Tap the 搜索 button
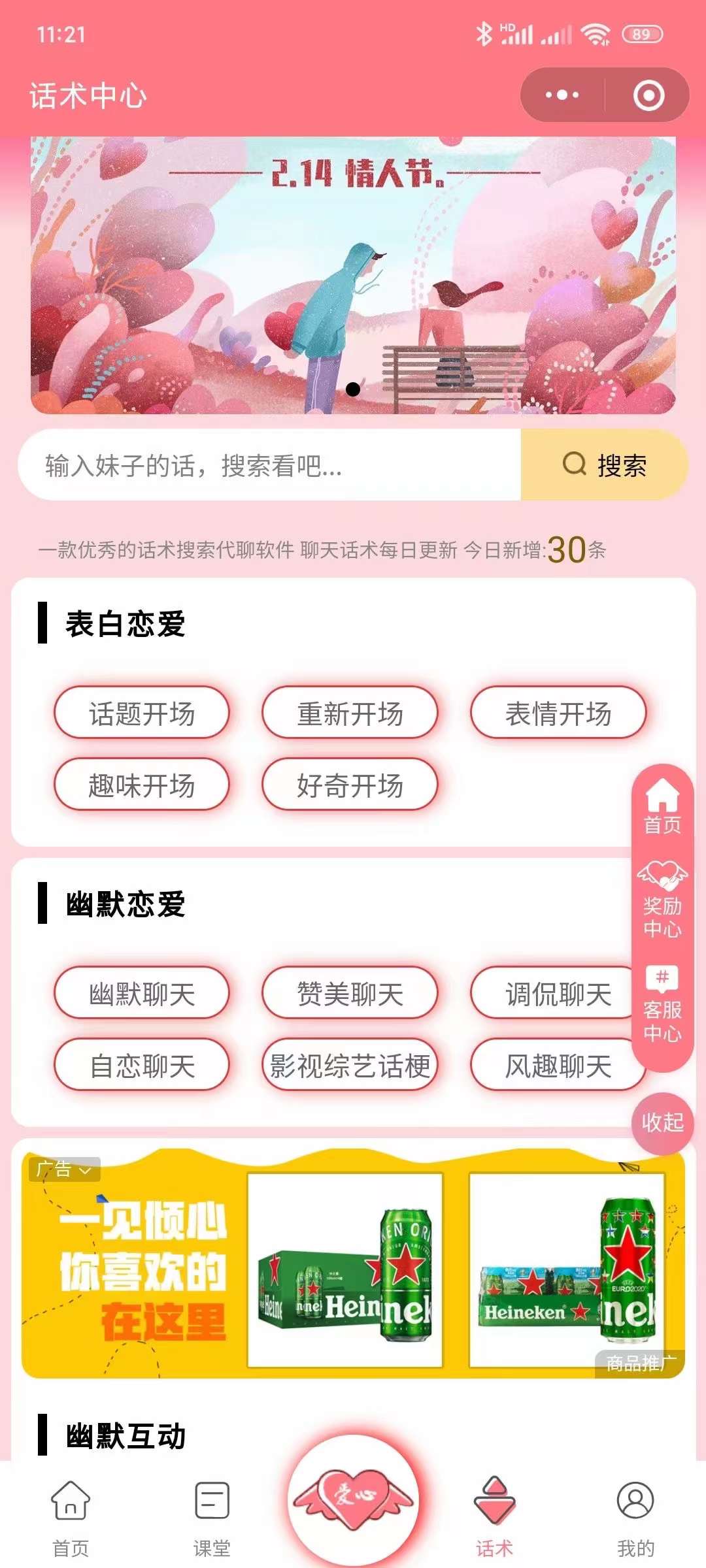Screen dimensions: 706x1568 pos(604,465)
